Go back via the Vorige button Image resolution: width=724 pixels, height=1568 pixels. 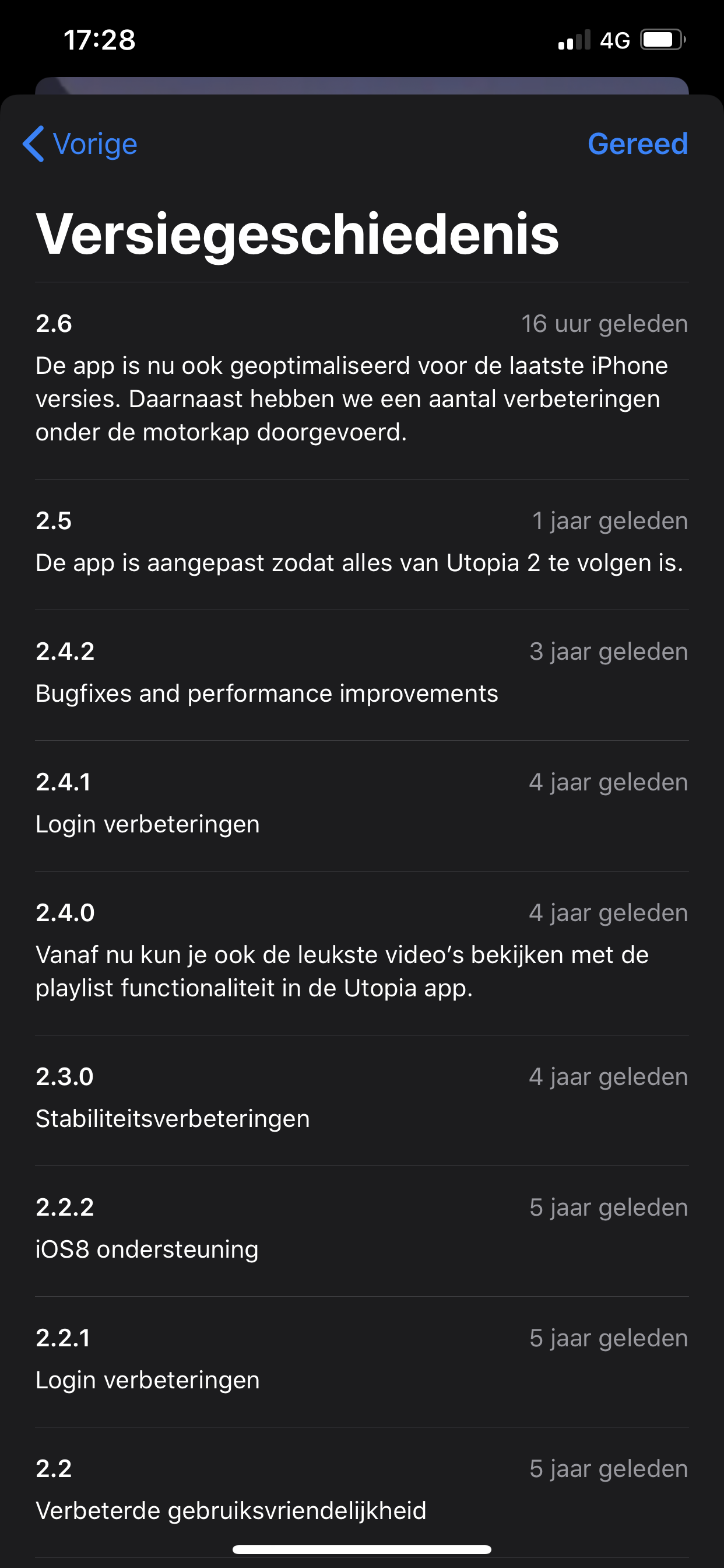[x=80, y=144]
